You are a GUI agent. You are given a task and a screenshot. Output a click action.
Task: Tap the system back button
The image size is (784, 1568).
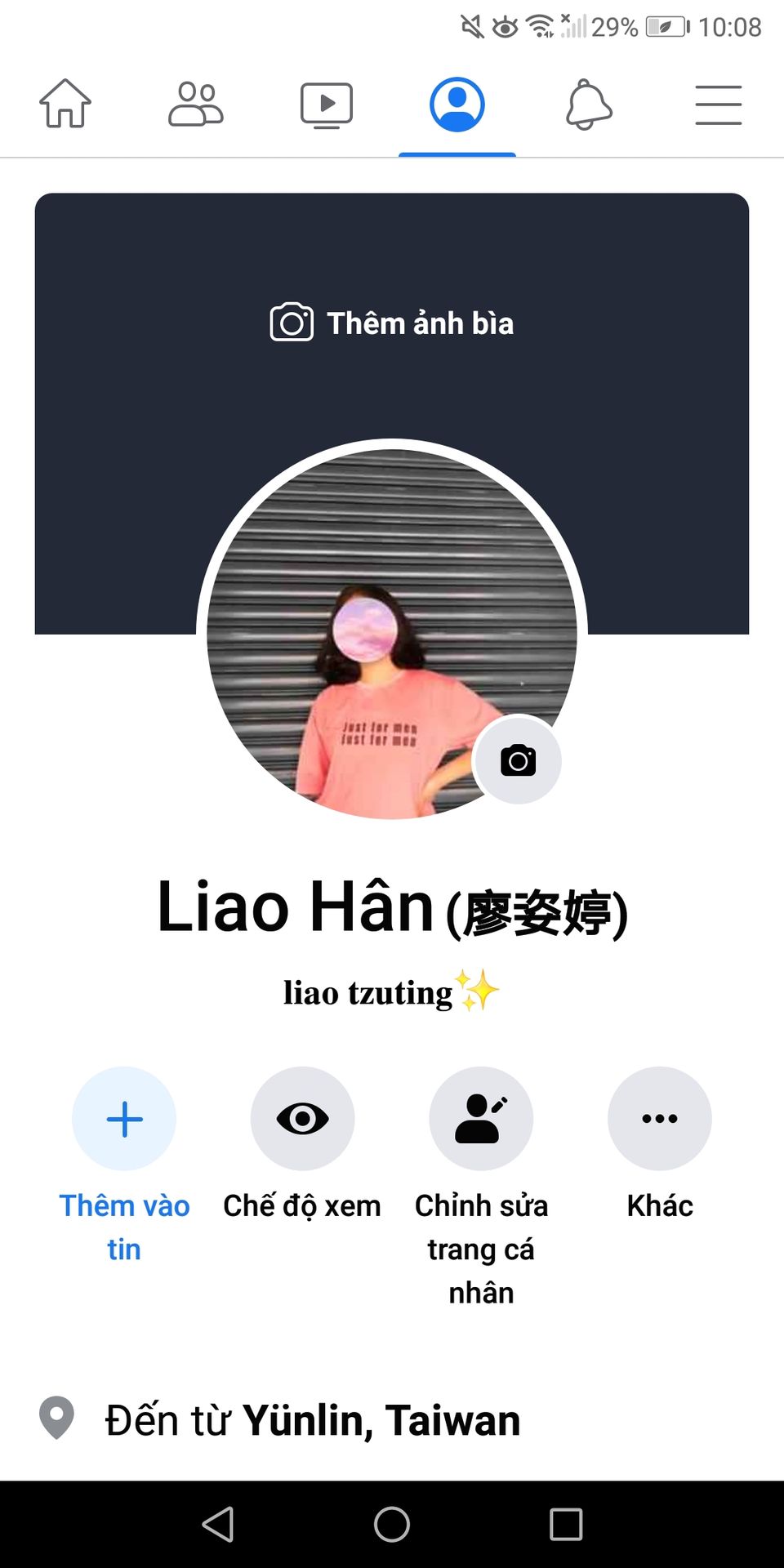pos(218,1524)
